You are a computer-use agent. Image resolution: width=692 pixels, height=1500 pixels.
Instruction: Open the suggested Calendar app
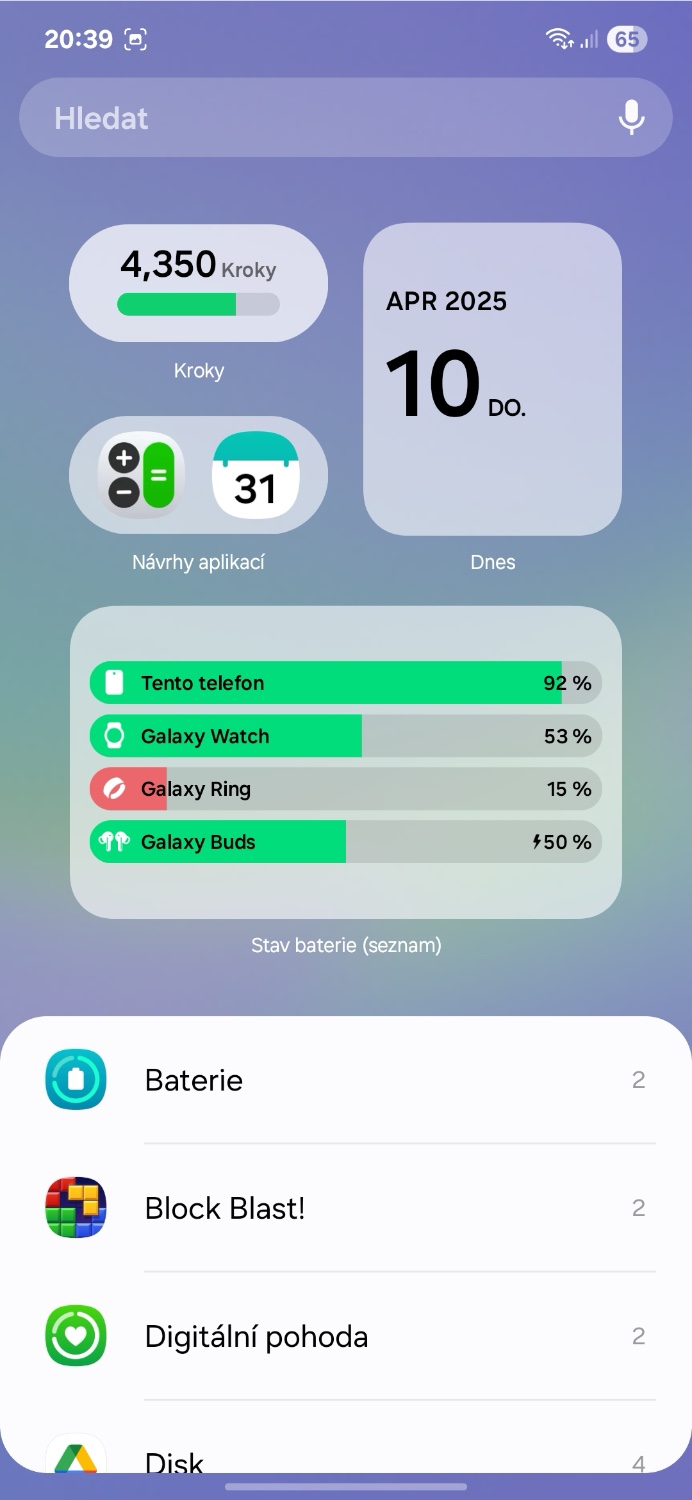click(x=256, y=475)
